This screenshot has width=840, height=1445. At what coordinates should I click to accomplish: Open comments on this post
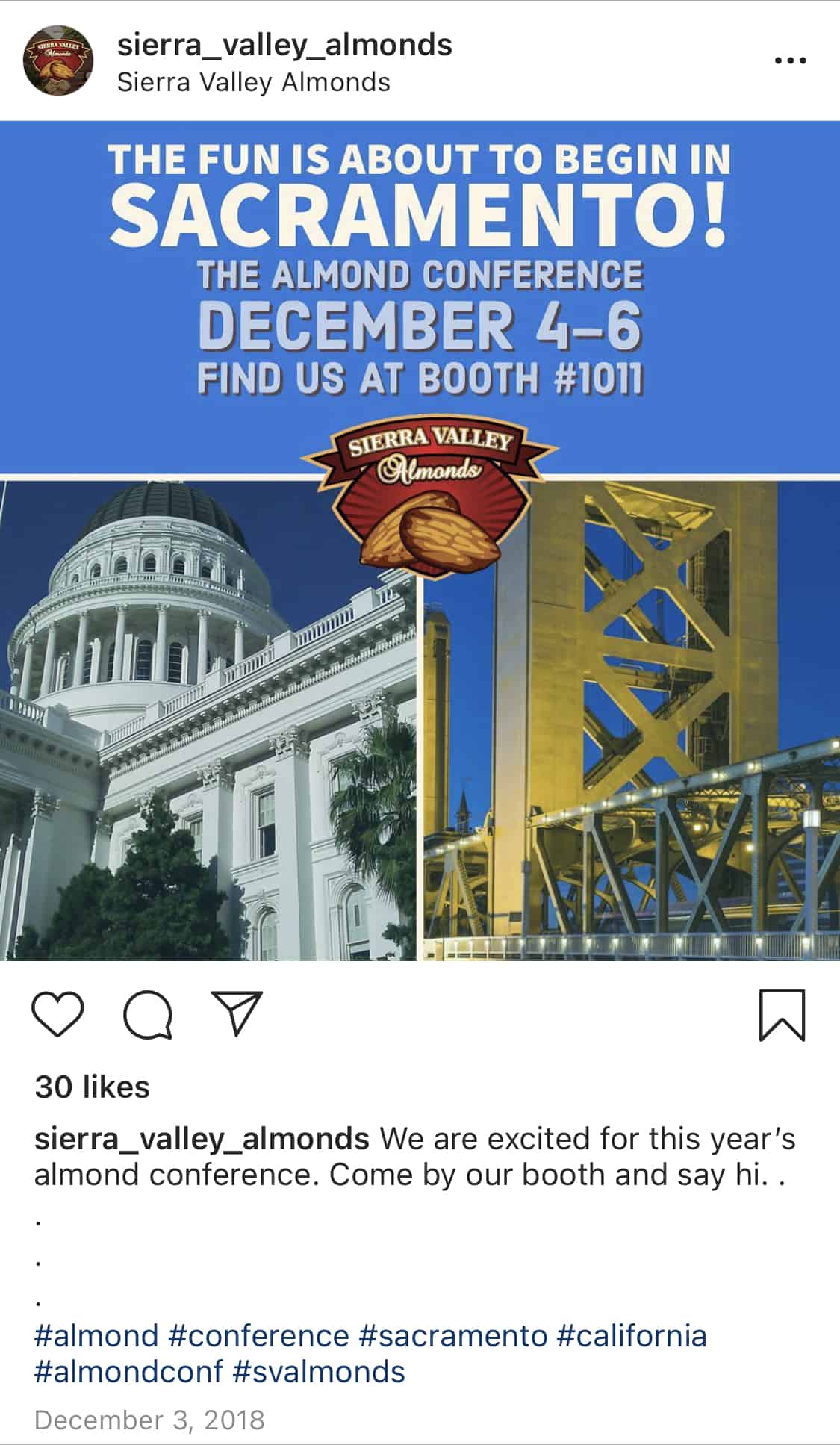148,1014
